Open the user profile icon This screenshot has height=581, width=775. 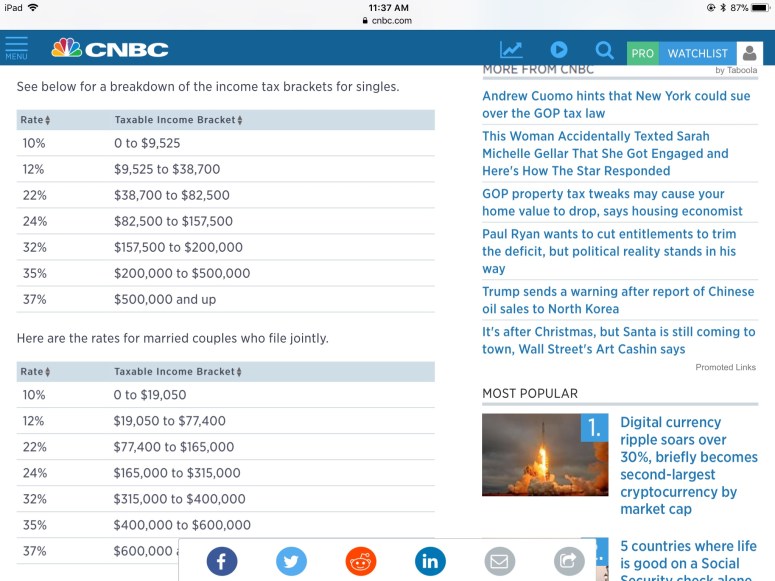[x=749, y=54]
